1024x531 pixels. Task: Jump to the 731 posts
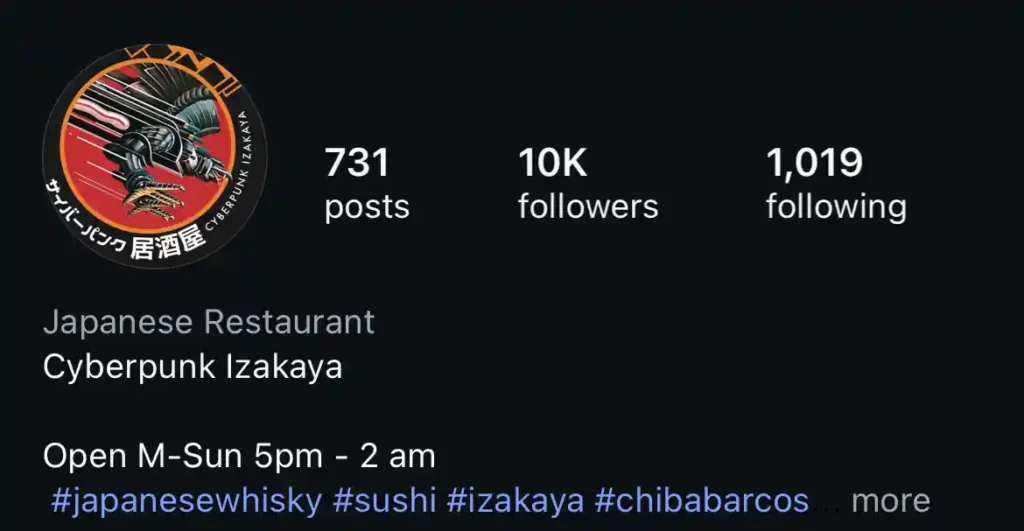[x=367, y=185]
